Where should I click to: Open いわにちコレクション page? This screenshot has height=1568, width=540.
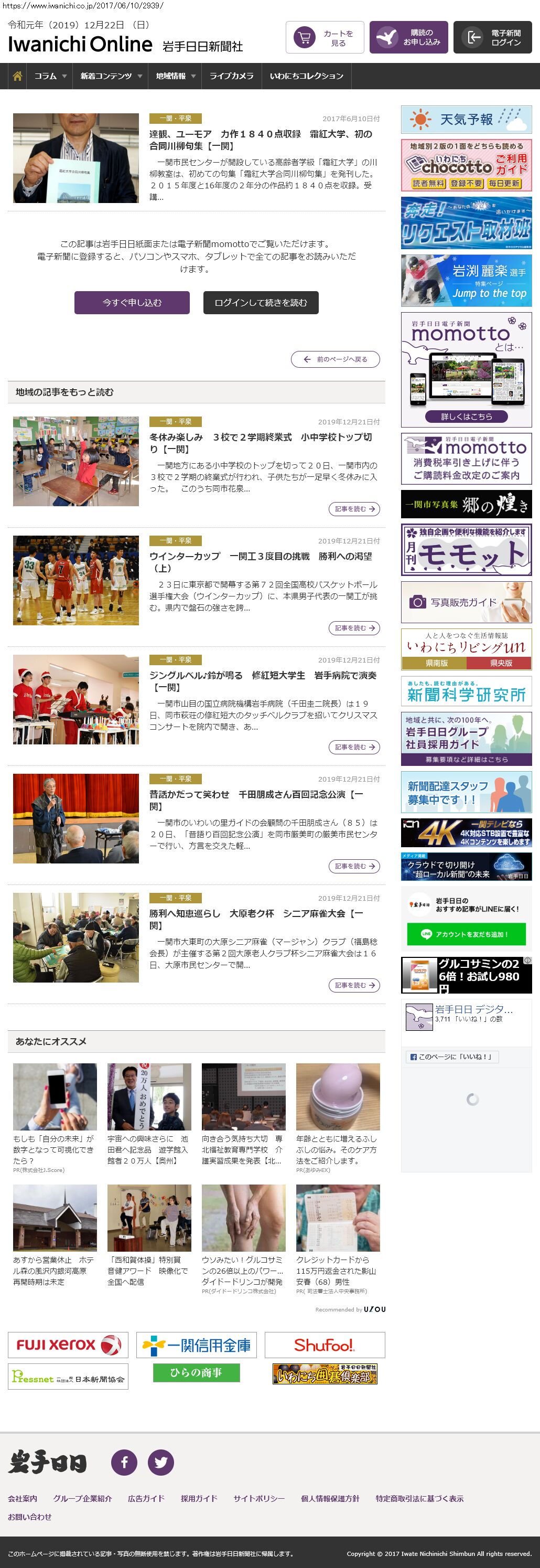click(307, 76)
